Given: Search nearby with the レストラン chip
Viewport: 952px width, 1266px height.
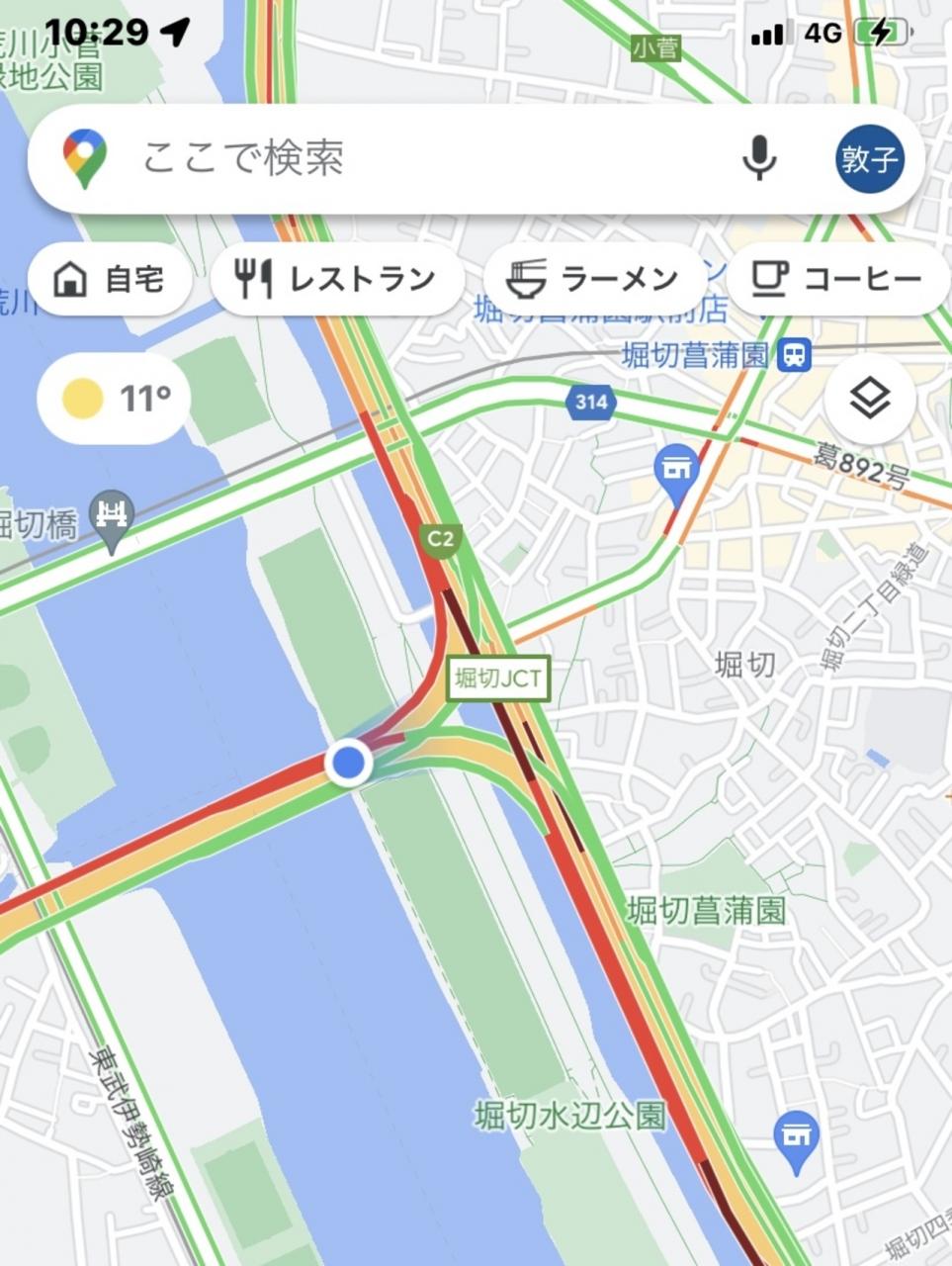Looking at the screenshot, I should (x=337, y=280).
